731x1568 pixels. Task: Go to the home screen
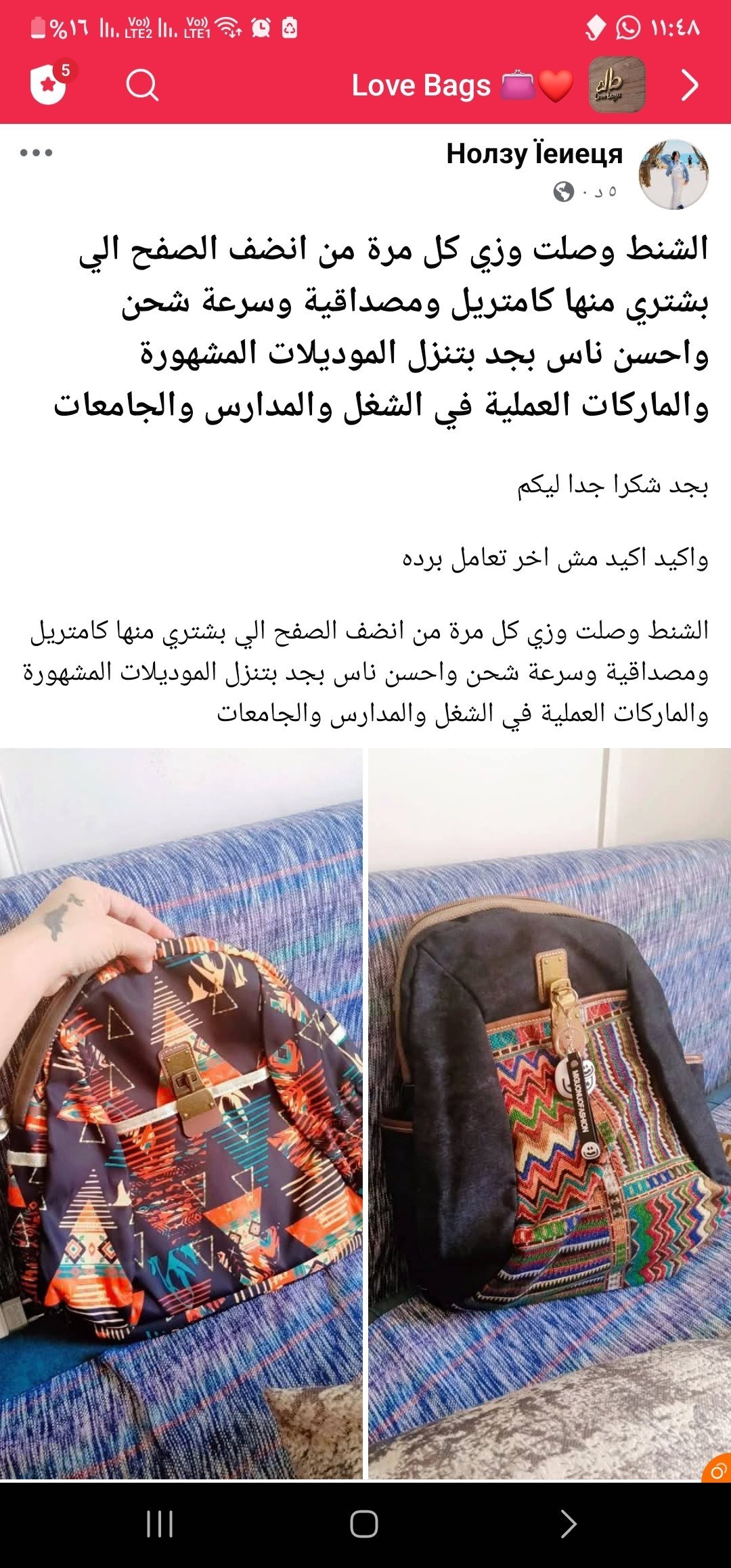click(364, 1524)
